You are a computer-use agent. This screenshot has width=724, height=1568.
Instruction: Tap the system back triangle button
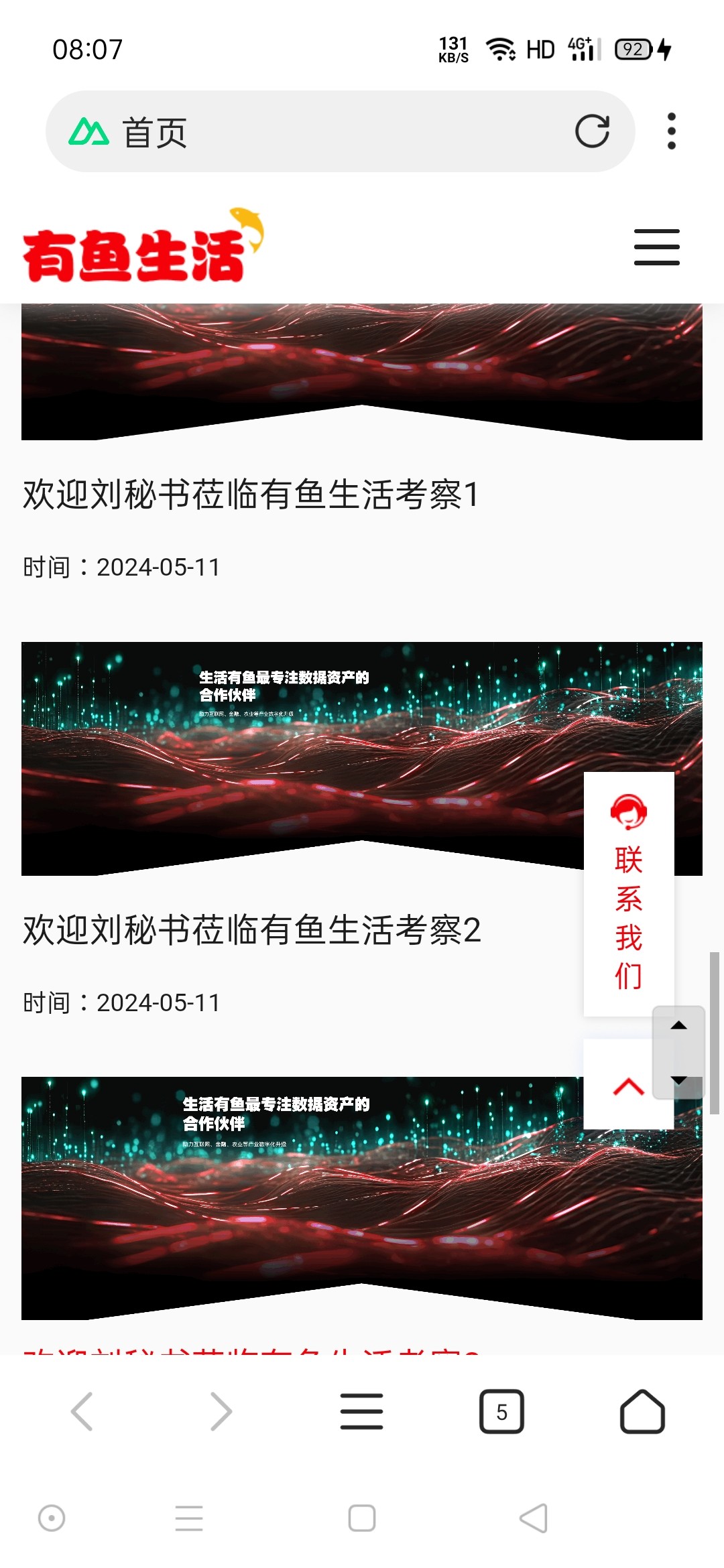pyautogui.click(x=534, y=1518)
